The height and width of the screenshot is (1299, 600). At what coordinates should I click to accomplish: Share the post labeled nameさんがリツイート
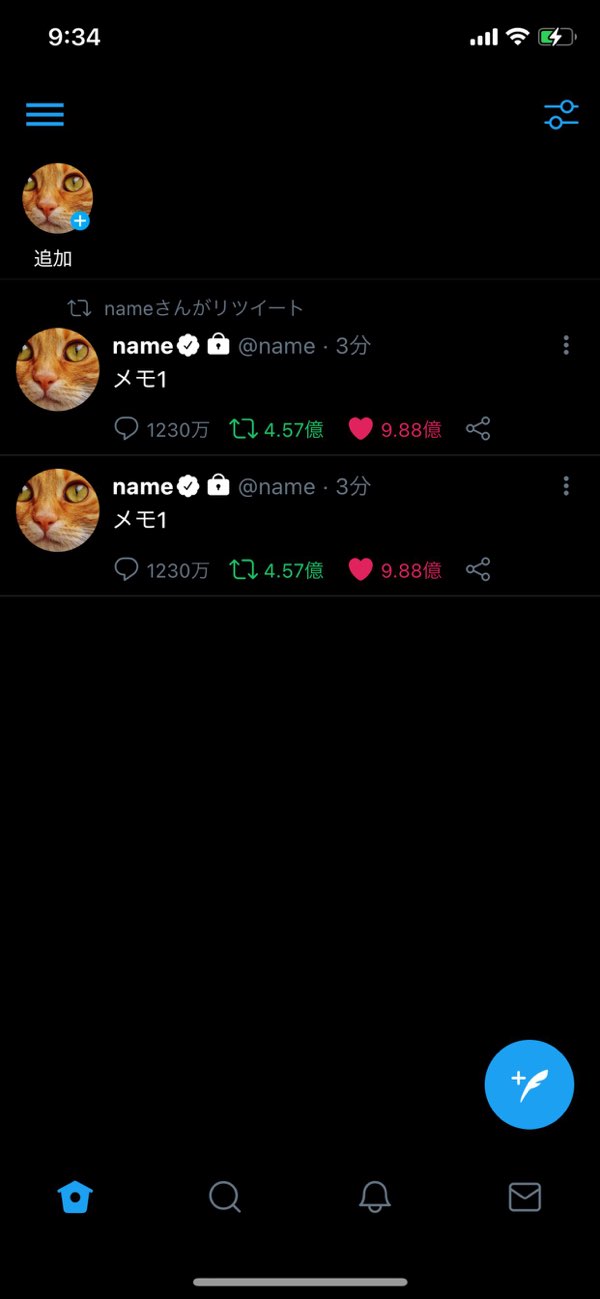tap(478, 429)
